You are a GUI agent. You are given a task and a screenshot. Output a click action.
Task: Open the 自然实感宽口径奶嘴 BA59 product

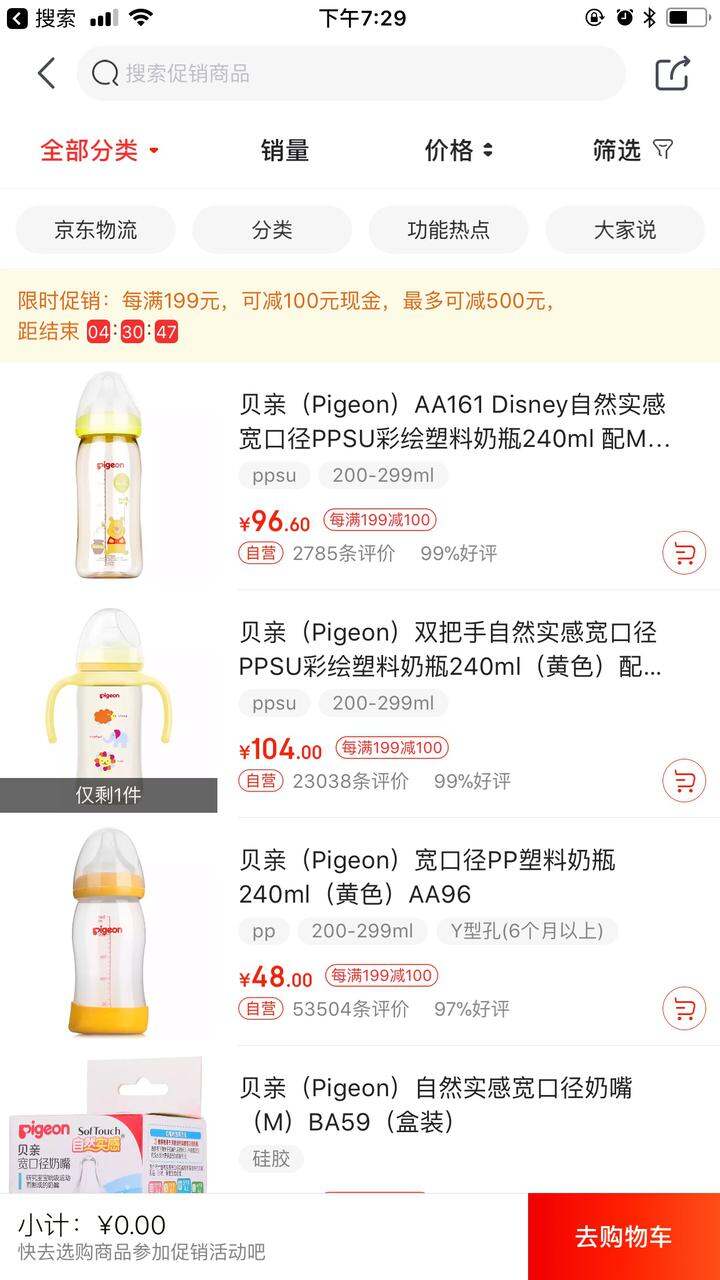coord(435,1105)
